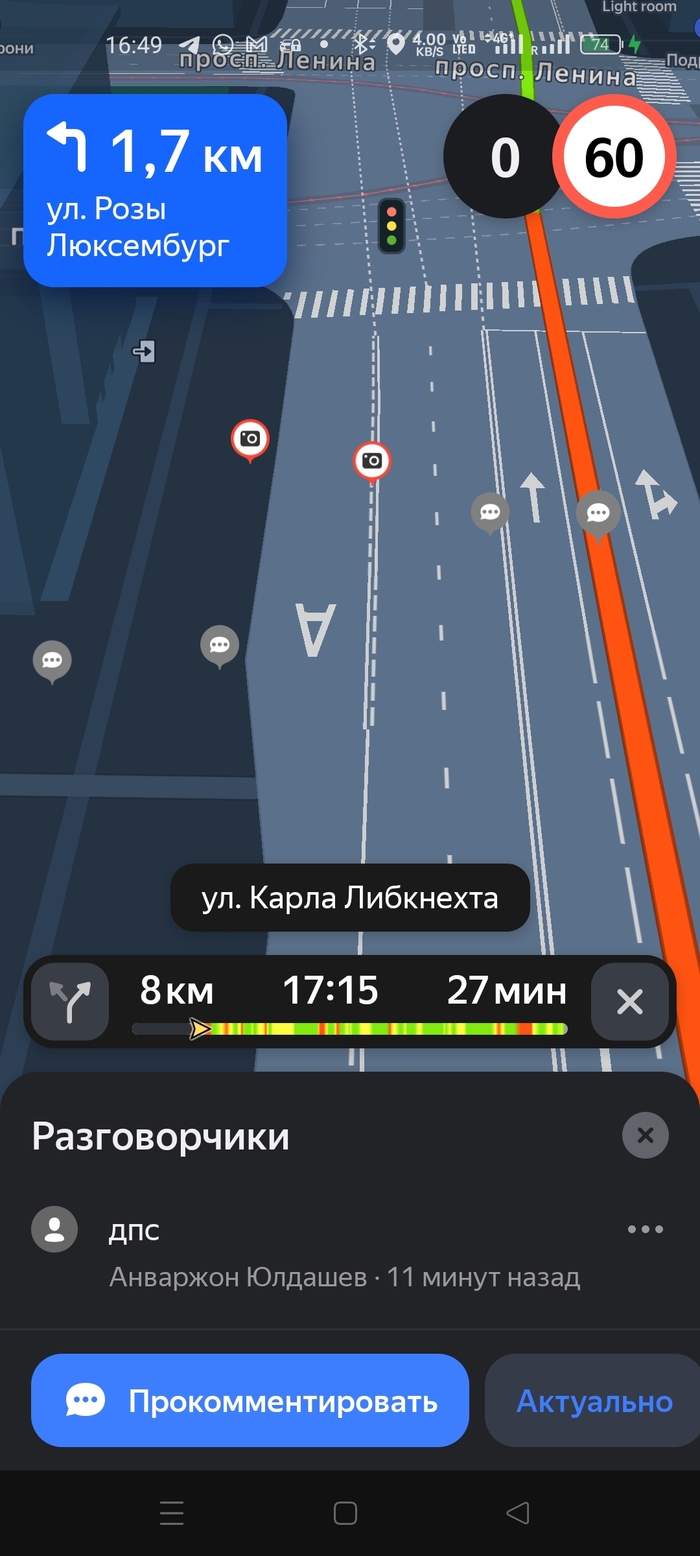The width and height of the screenshot is (700, 1556).
Task: Open the system recent apps menu
Action: click(x=172, y=1513)
